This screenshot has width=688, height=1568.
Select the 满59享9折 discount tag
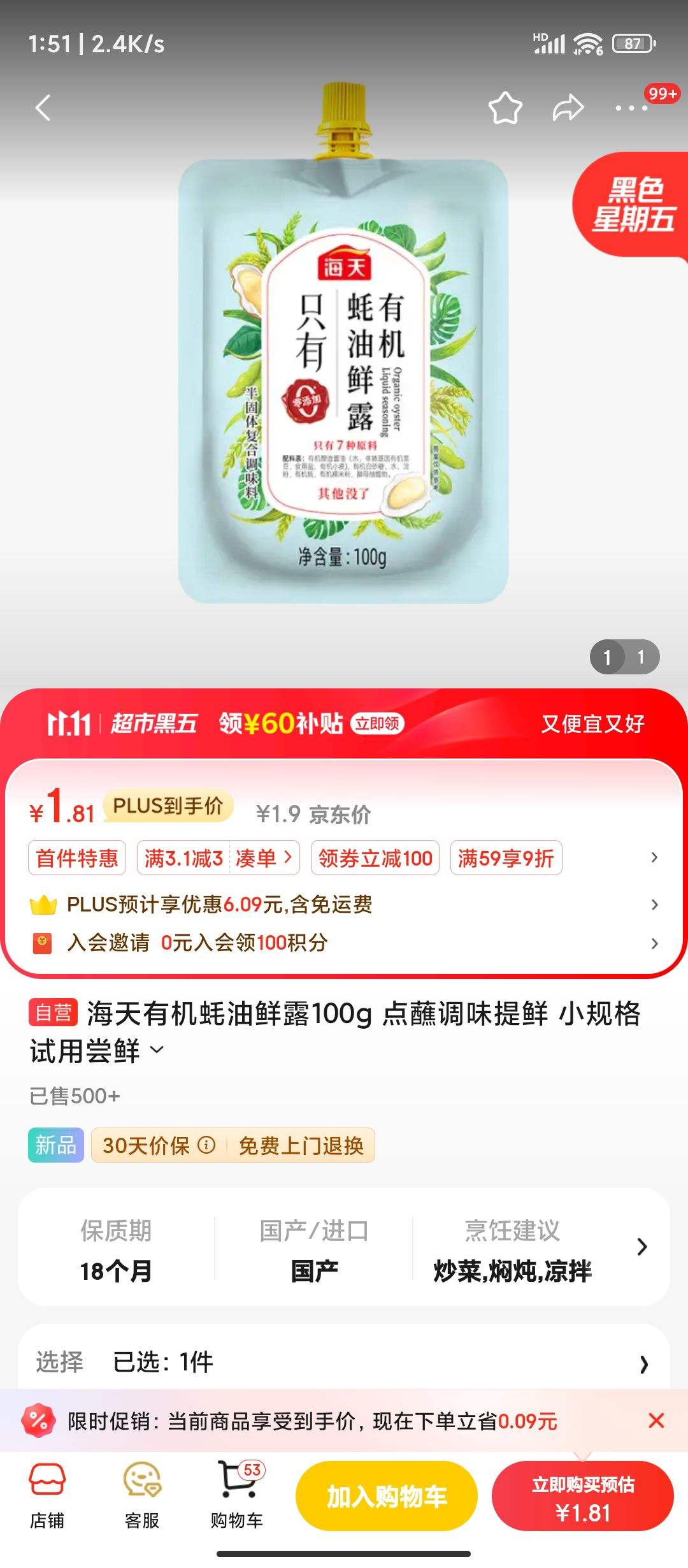tap(506, 858)
